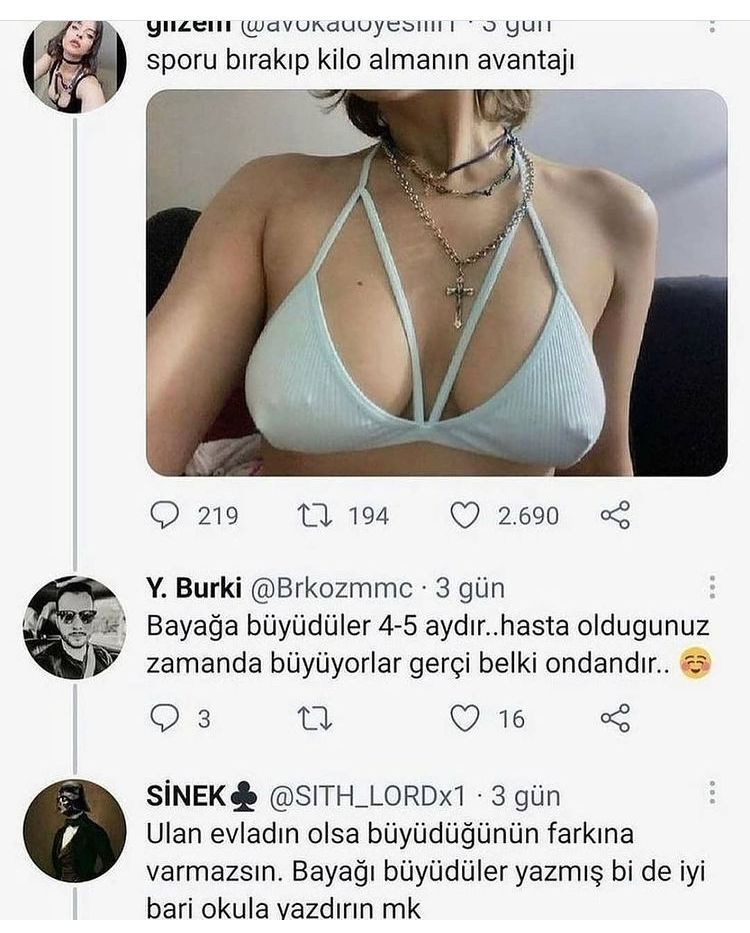Screen dimensions: 750x933
Task: Open the photo in the top tweet
Action: (436, 282)
